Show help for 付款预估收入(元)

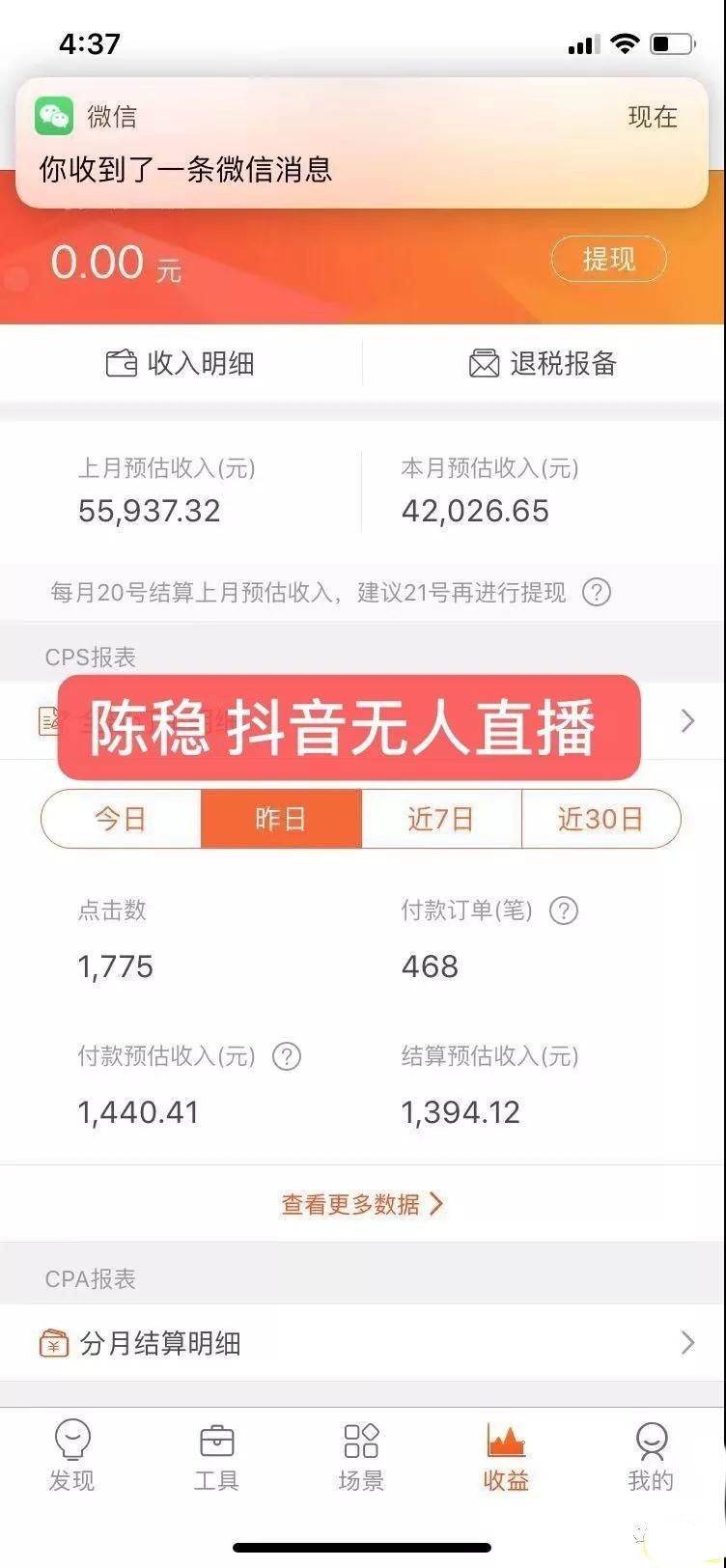pyautogui.click(x=287, y=1056)
